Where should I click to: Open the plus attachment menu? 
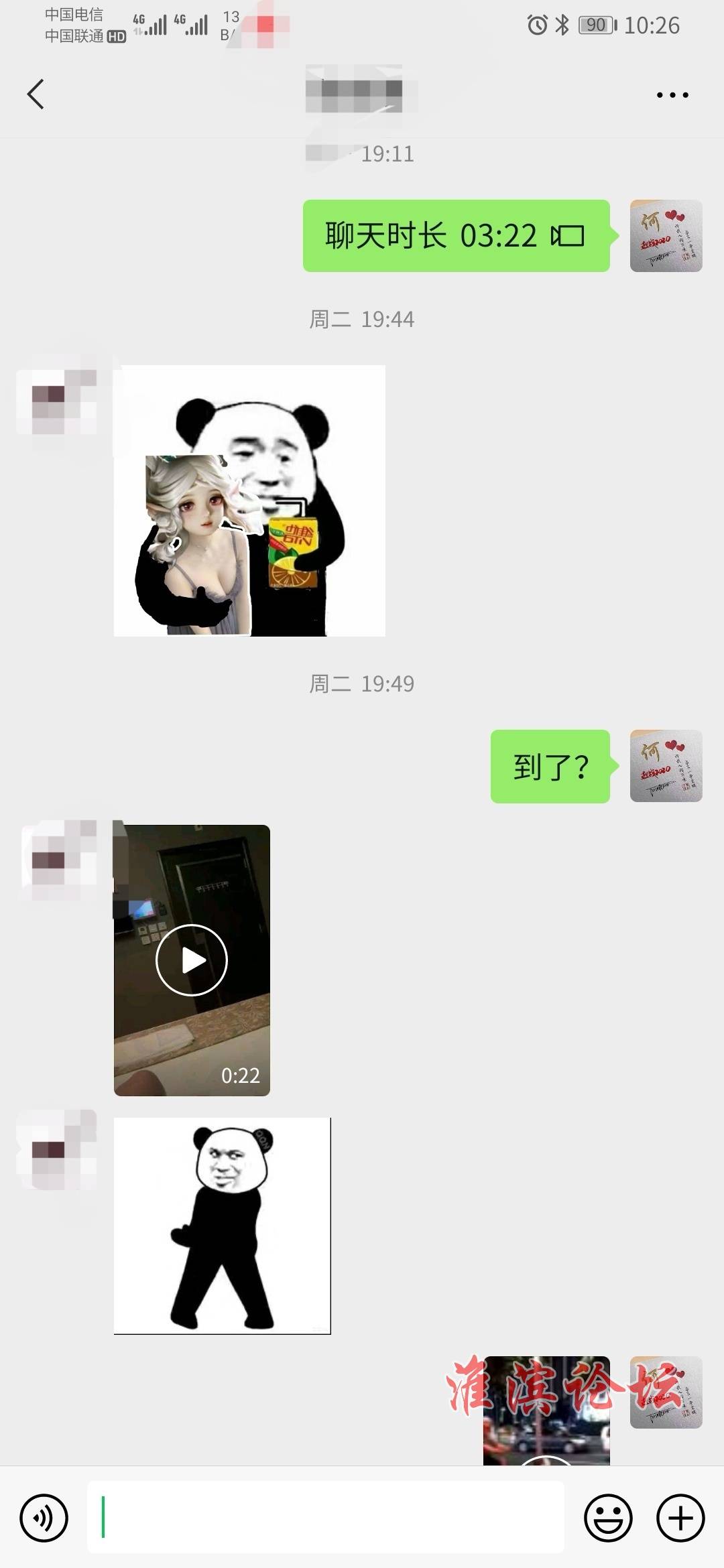[680, 1517]
